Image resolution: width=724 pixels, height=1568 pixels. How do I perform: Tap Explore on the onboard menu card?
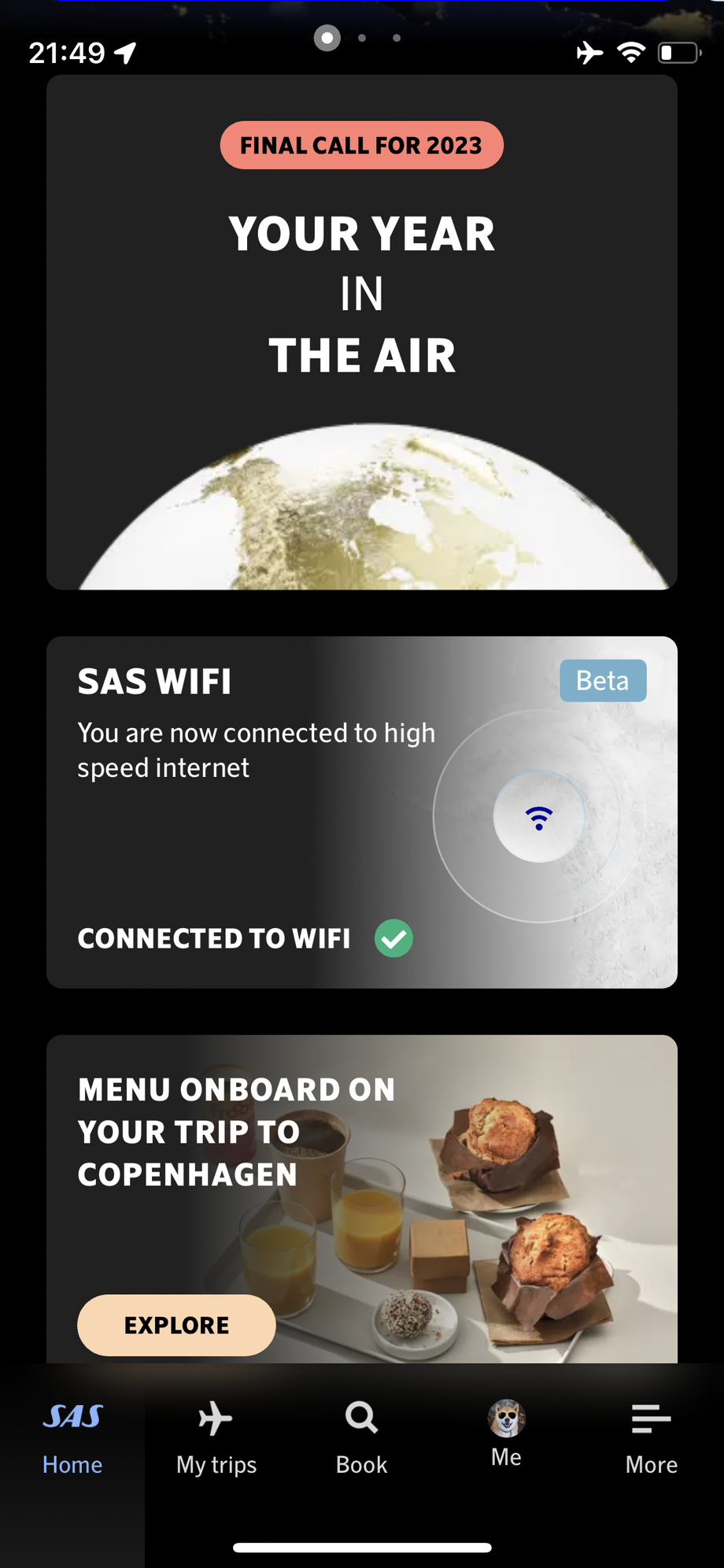click(x=176, y=1325)
